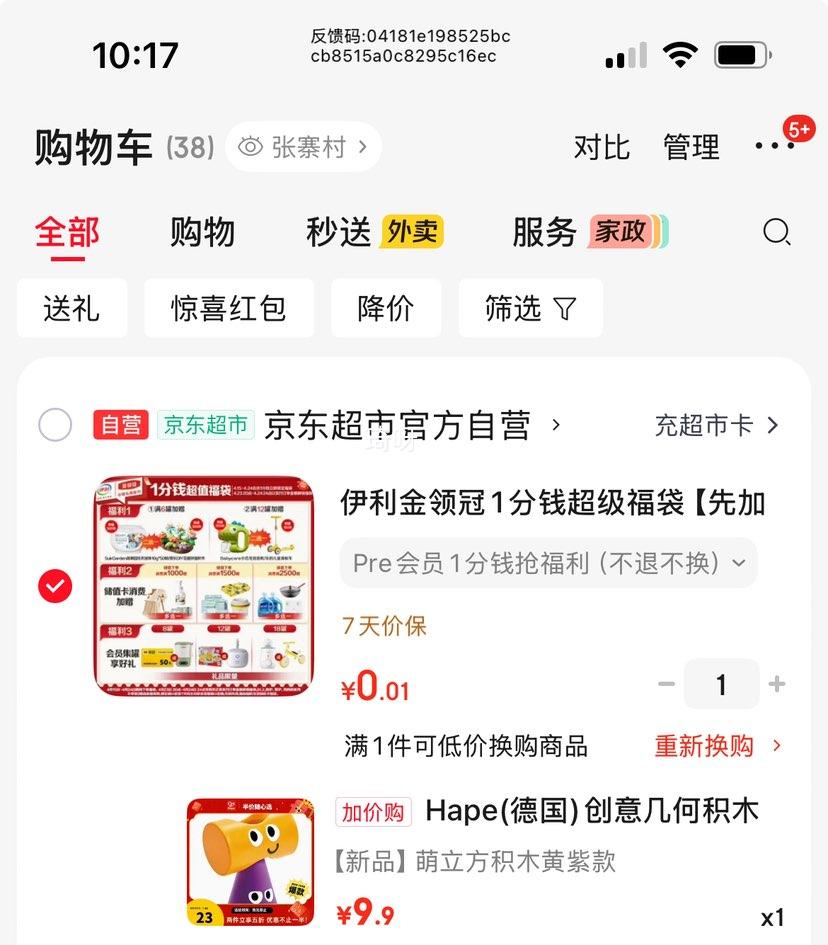Screen dimensions: 828x945
Task: Tap the funnel icon on 筛选 chip
Action: (566, 308)
